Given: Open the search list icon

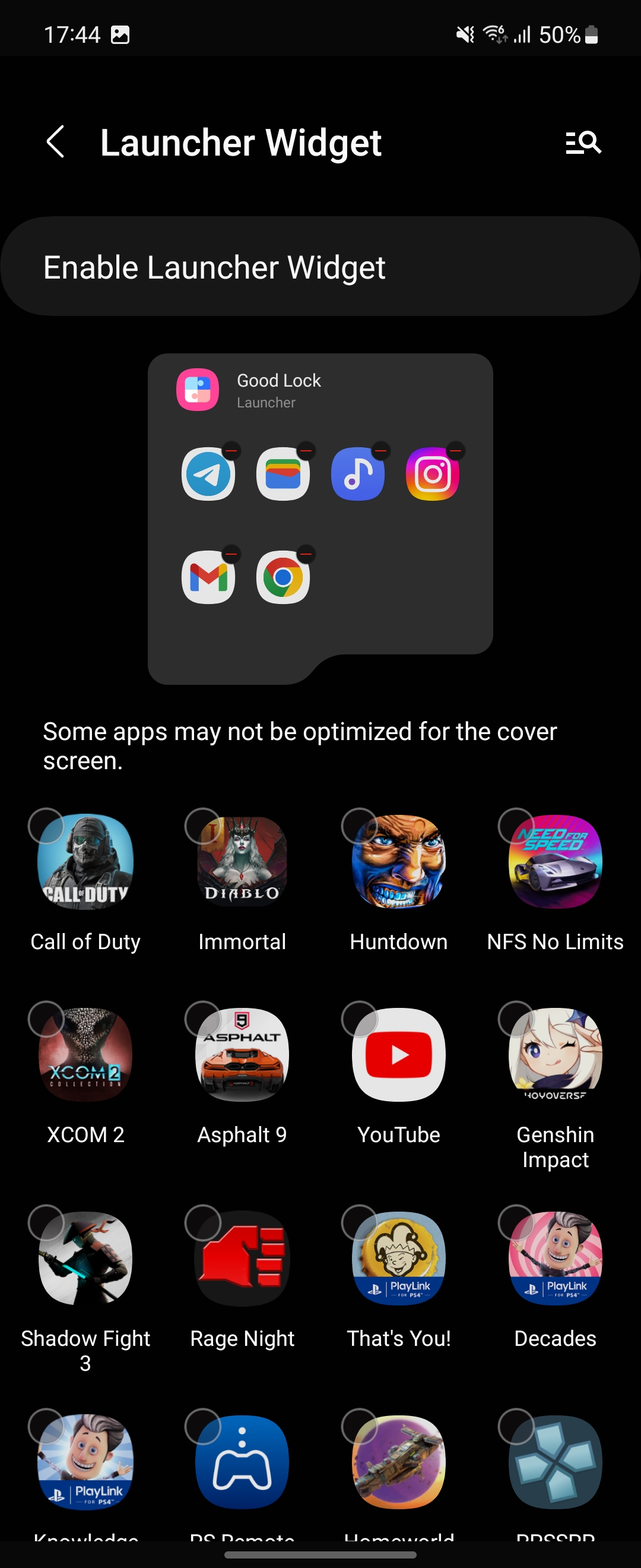Looking at the screenshot, I should coord(583,143).
